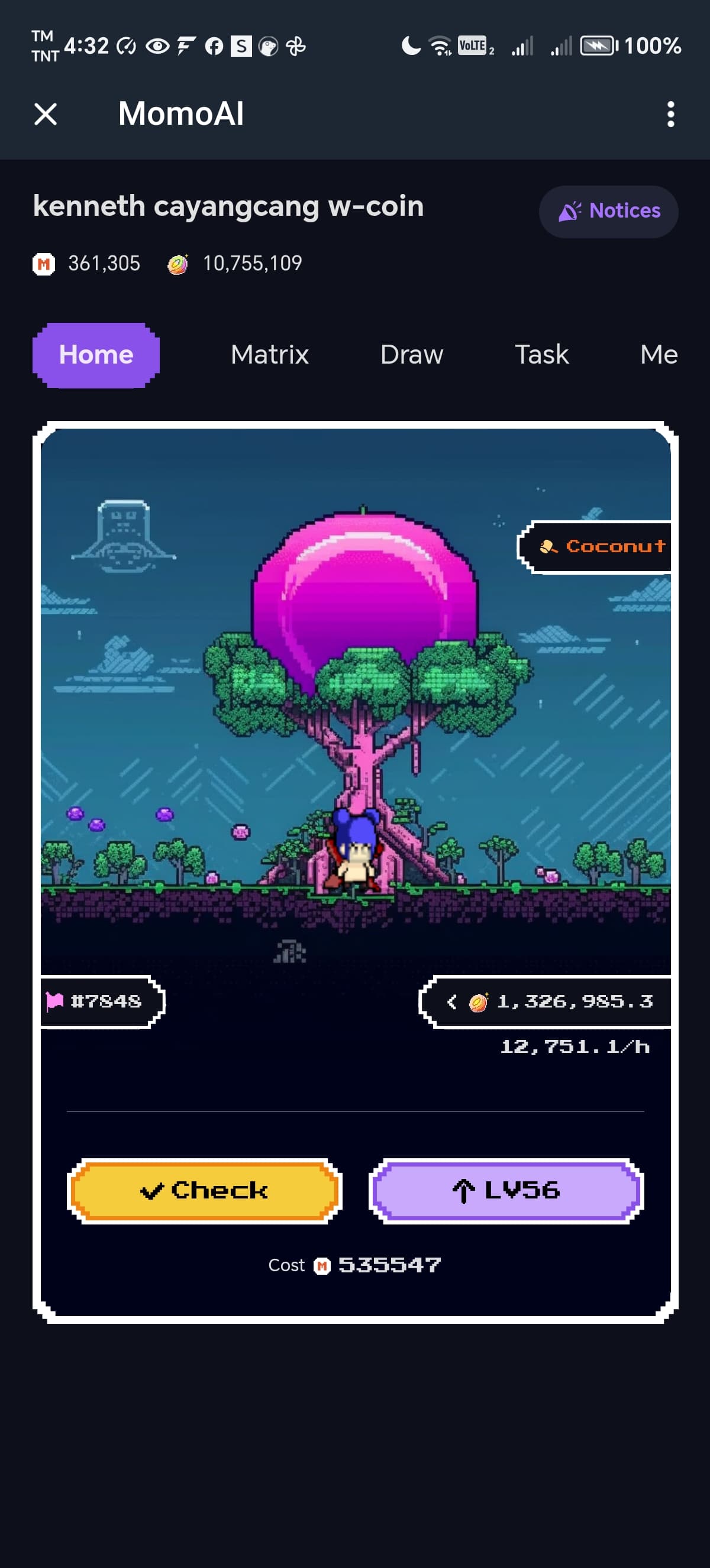This screenshot has width=710, height=1568.
Task: Tap the yellow Check button
Action: point(205,1190)
